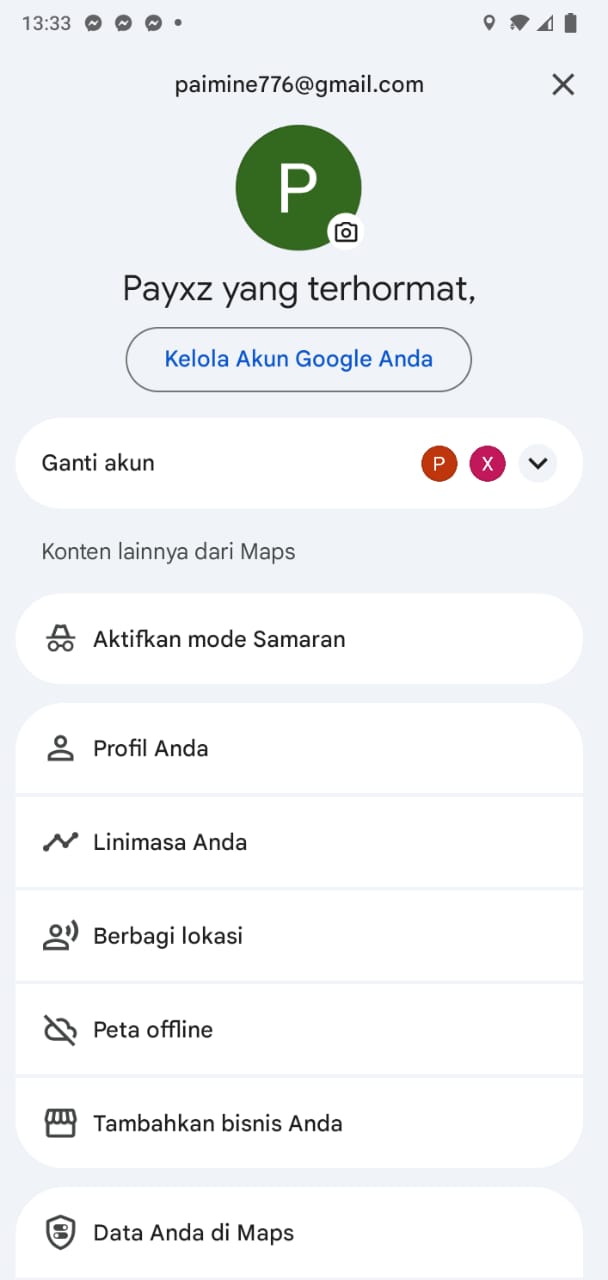This screenshot has width=608, height=1280.
Task: Open Data Anda di Maps
Action: [298, 1233]
